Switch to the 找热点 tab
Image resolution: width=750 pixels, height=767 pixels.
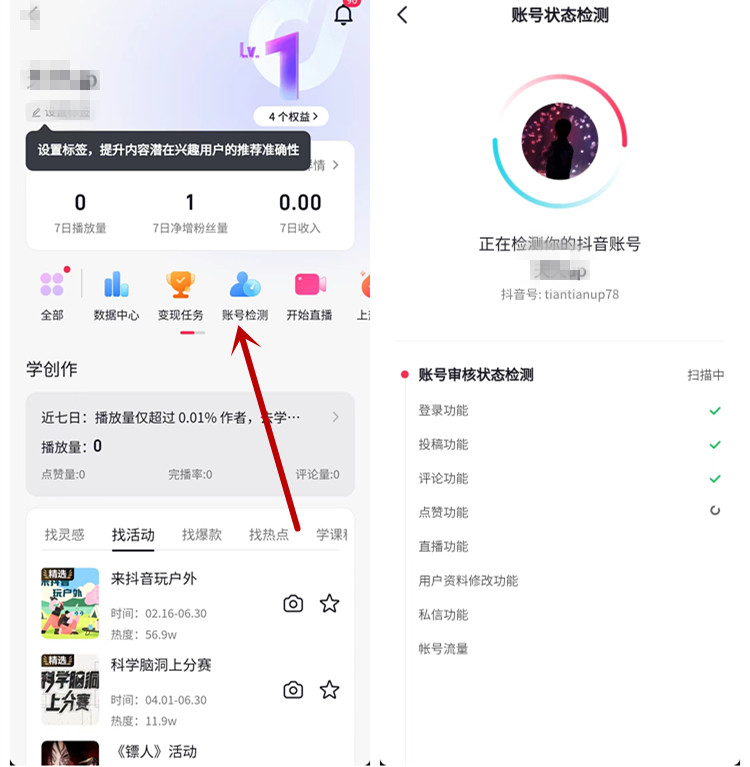click(x=267, y=535)
